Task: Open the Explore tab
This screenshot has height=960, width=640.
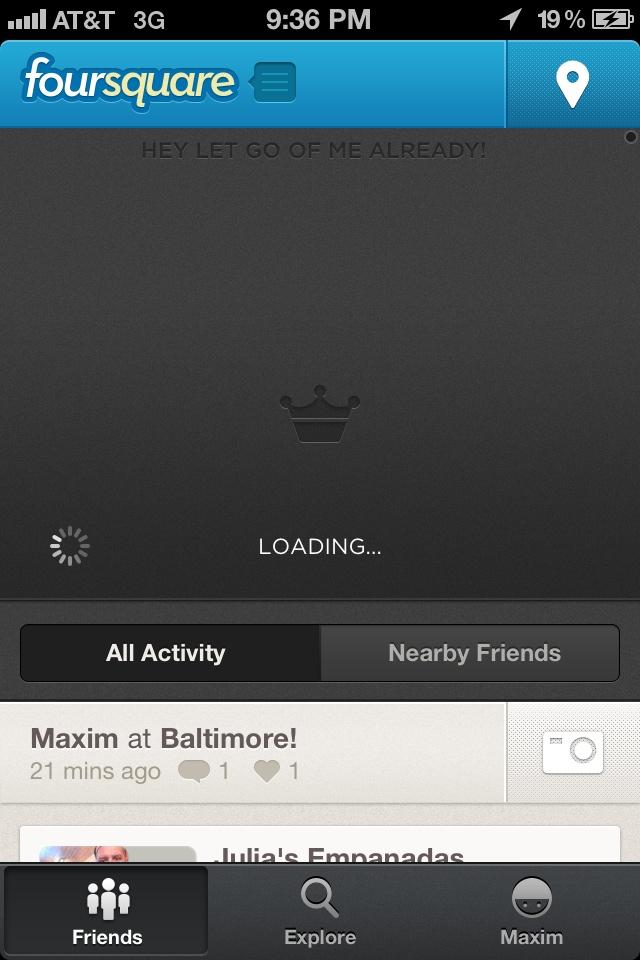Action: [320, 912]
